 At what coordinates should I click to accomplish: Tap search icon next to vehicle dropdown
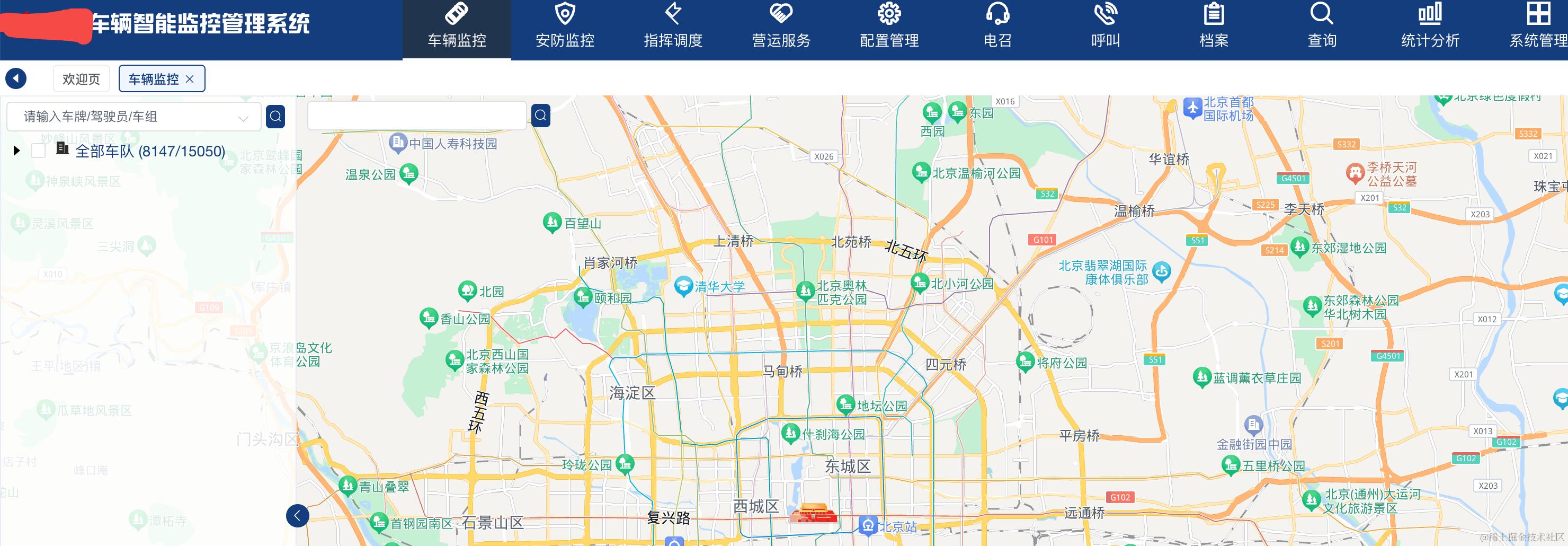tap(276, 116)
